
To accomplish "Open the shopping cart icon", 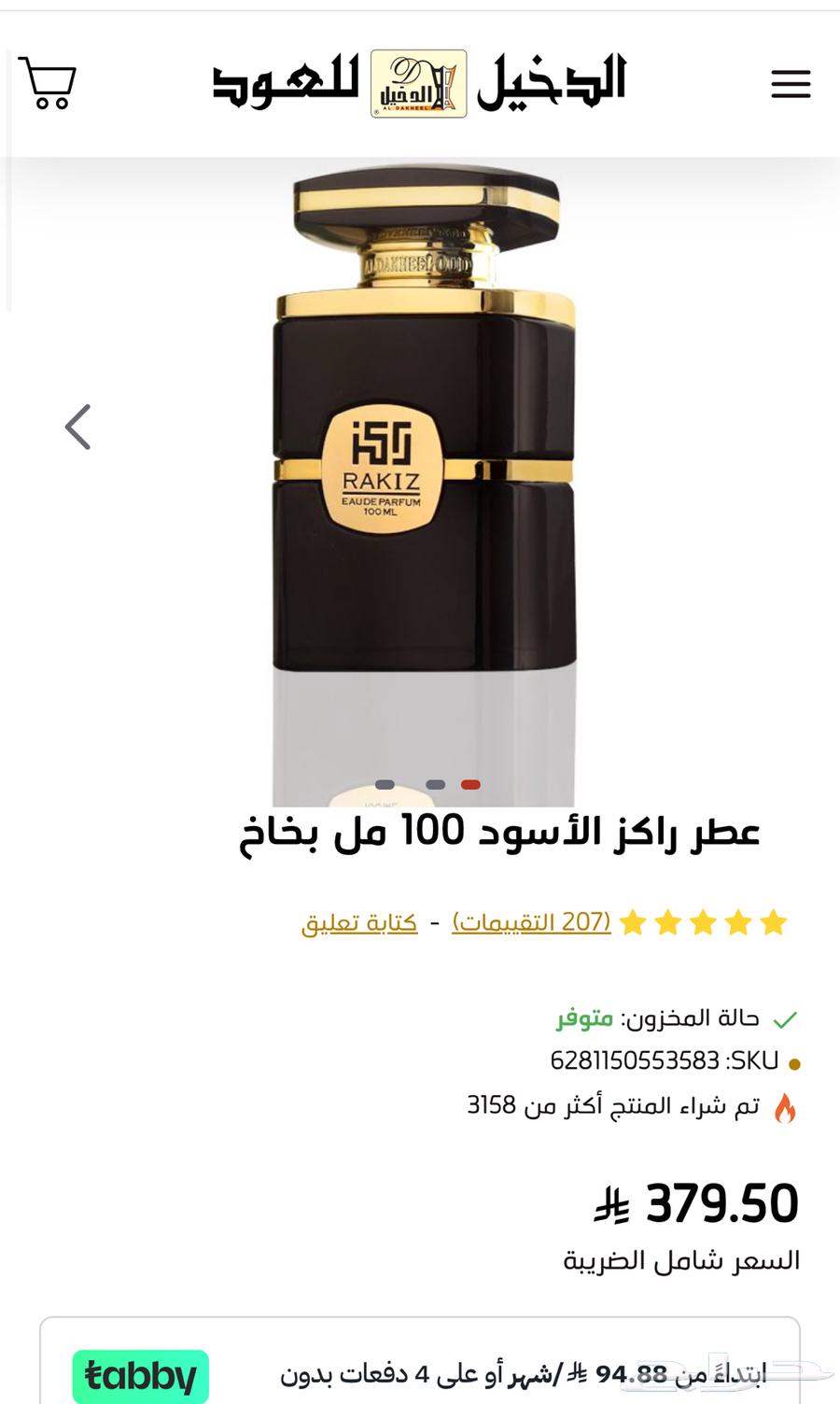I will pyautogui.click(x=49, y=83).
